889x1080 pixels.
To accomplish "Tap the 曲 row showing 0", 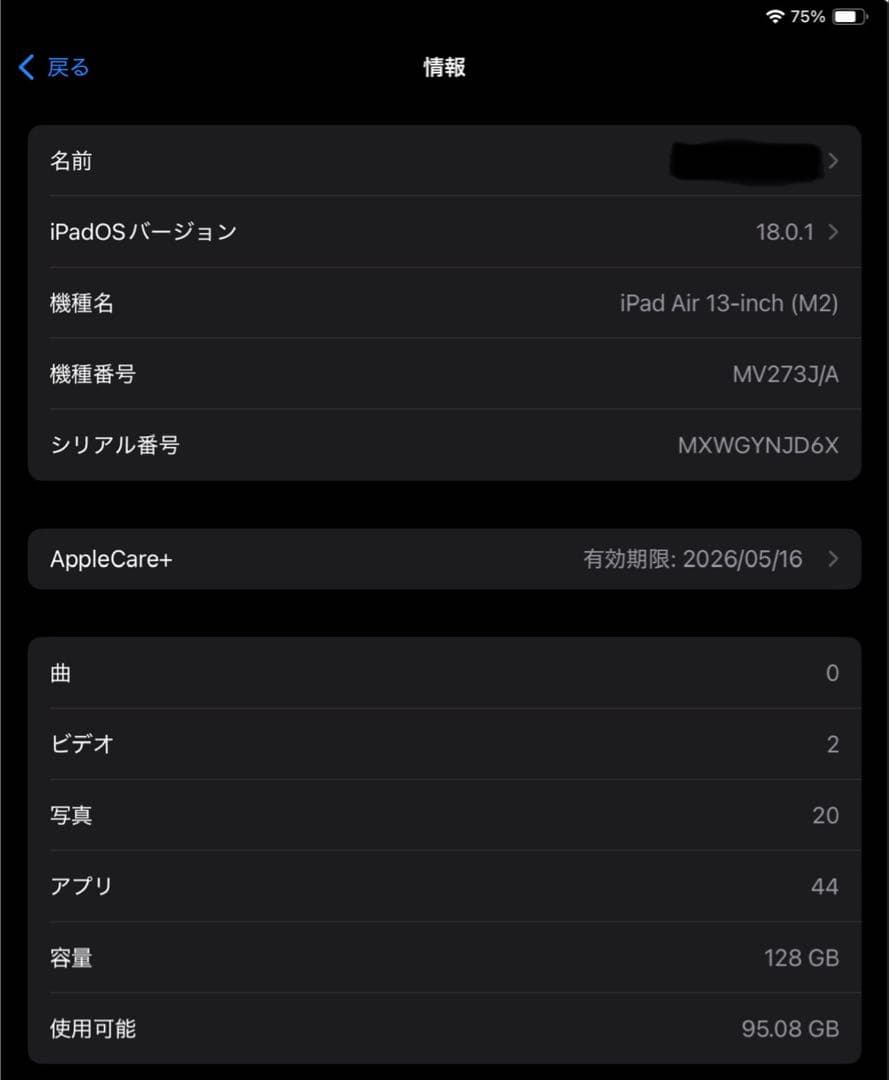I will pos(445,673).
